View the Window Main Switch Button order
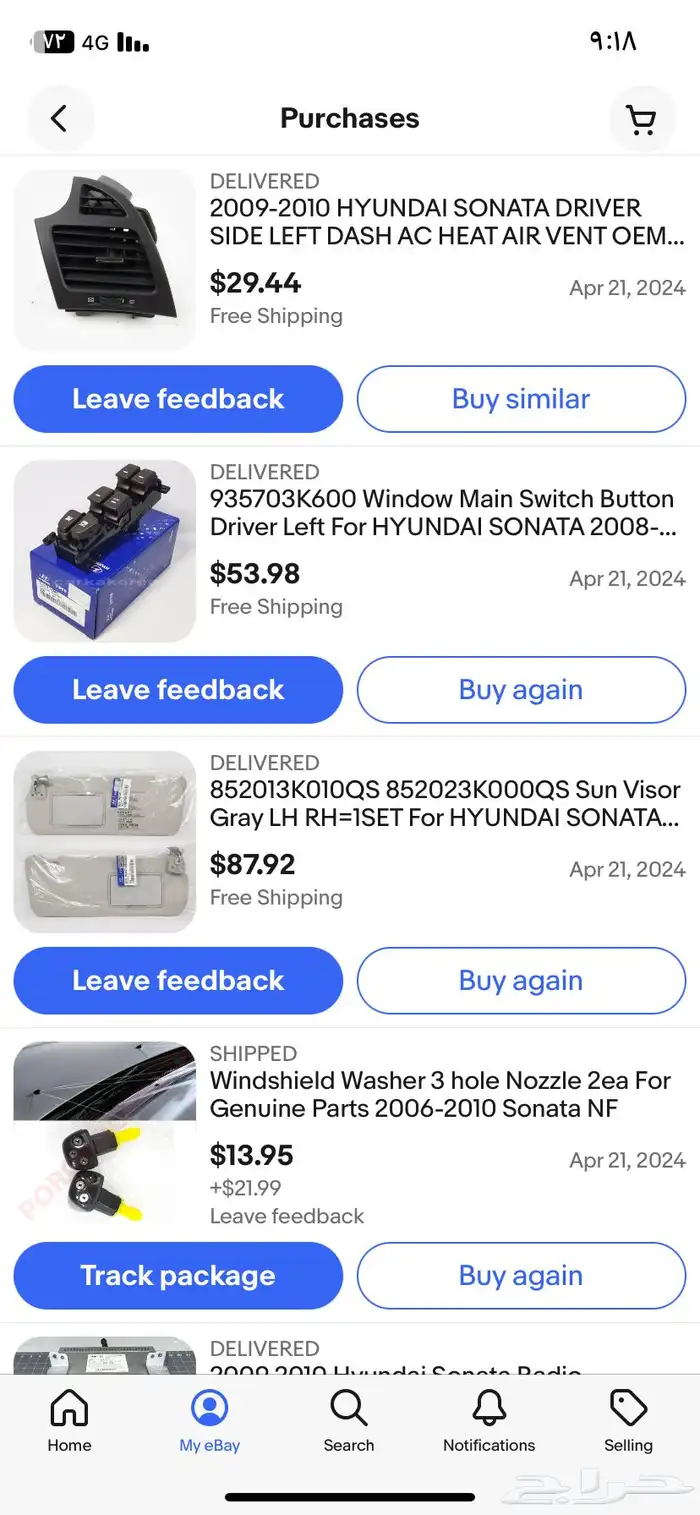Viewport: 700px width, 1515px height. tap(441, 513)
